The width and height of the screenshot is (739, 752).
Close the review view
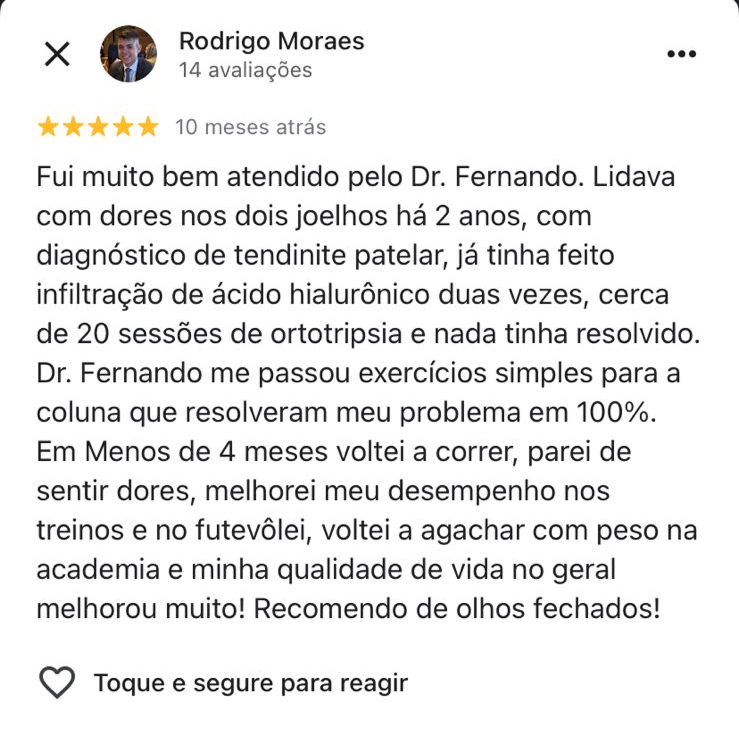click(x=58, y=54)
